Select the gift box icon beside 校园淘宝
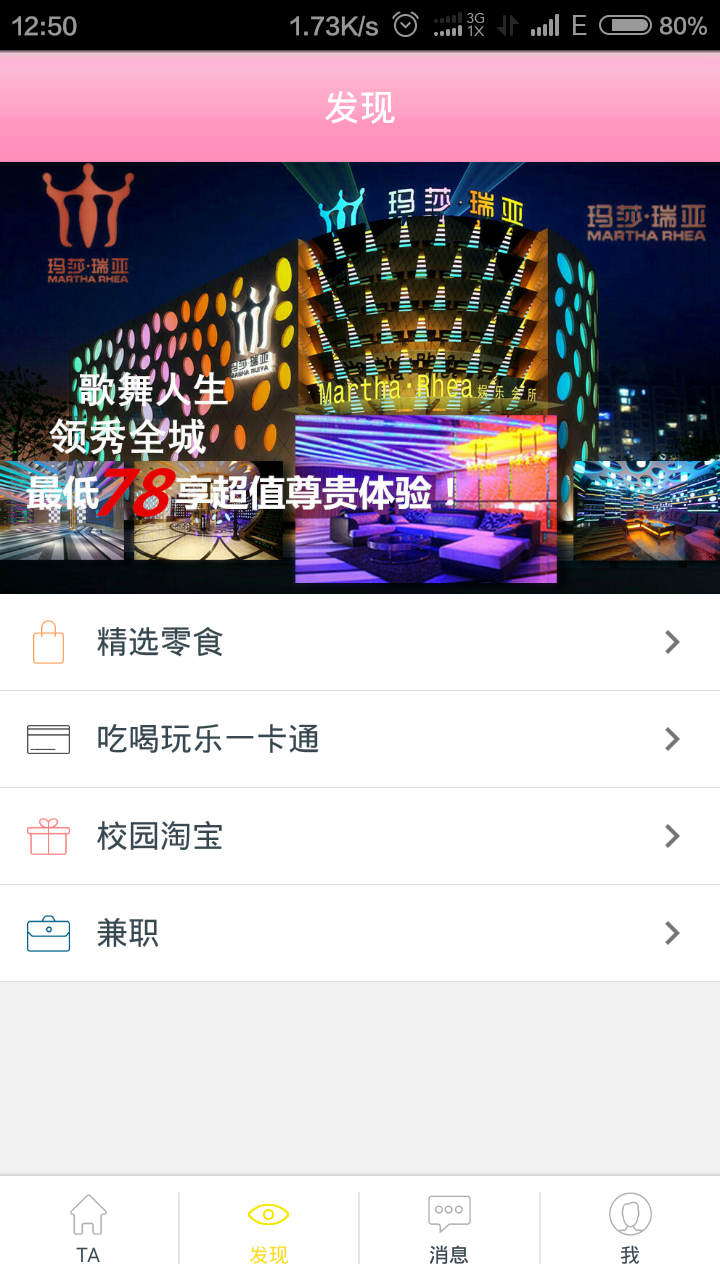Image resolution: width=720 pixels, height=1280 pixels. [x=47, y=836]
